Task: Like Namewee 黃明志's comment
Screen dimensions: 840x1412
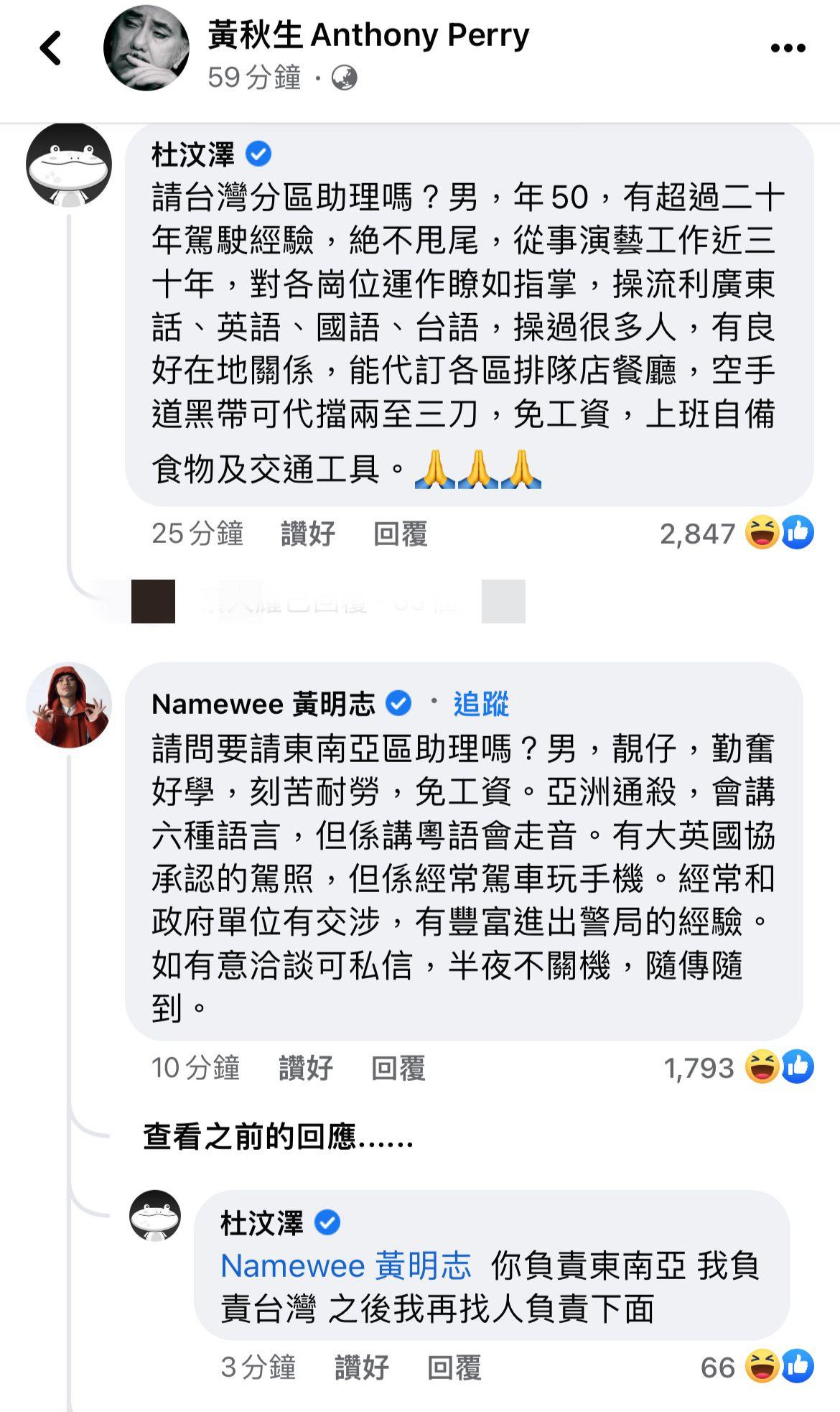Action: pyautogui.click(x=306, y=1068)
